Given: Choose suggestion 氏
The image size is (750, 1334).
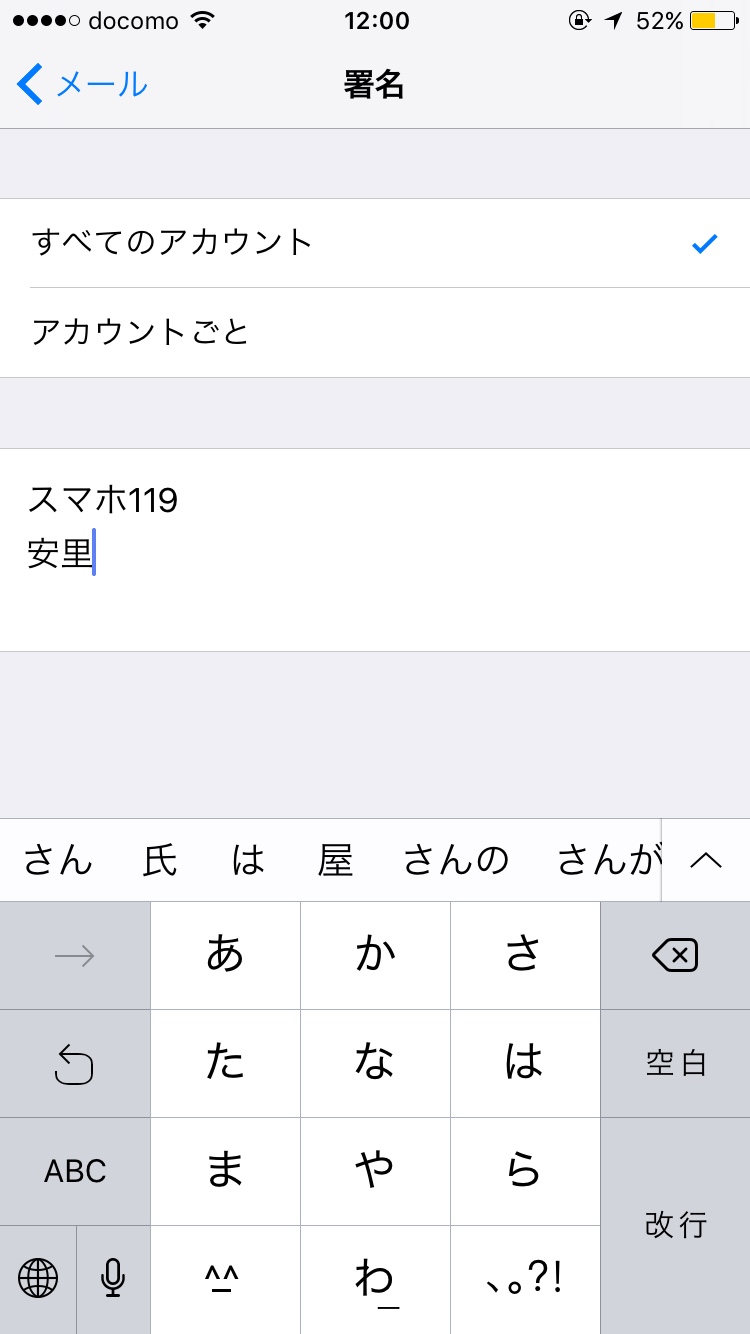Looking at the screenshot, I should 160,860.
